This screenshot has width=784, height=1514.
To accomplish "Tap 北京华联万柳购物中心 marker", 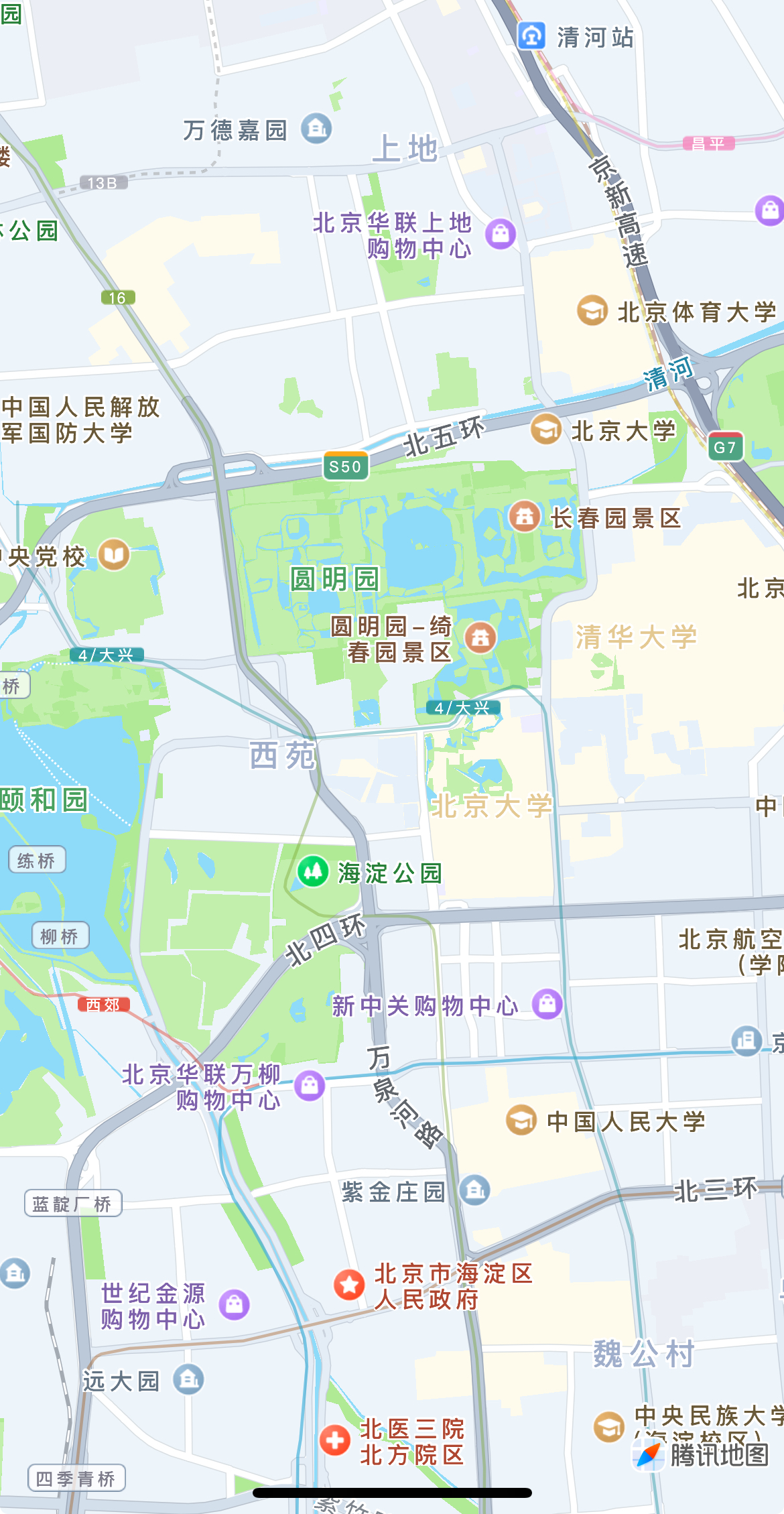I will pos(310,1085).
